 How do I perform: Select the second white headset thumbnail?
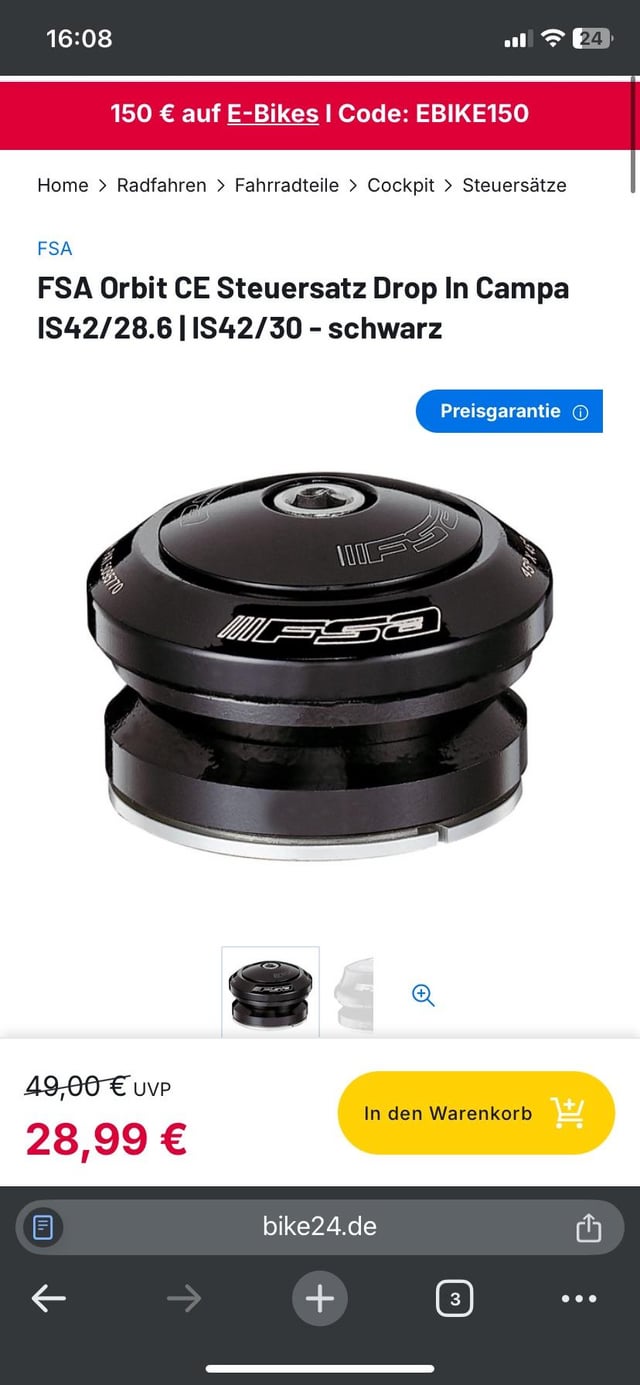pyautogui.click(x=354, y=993)
